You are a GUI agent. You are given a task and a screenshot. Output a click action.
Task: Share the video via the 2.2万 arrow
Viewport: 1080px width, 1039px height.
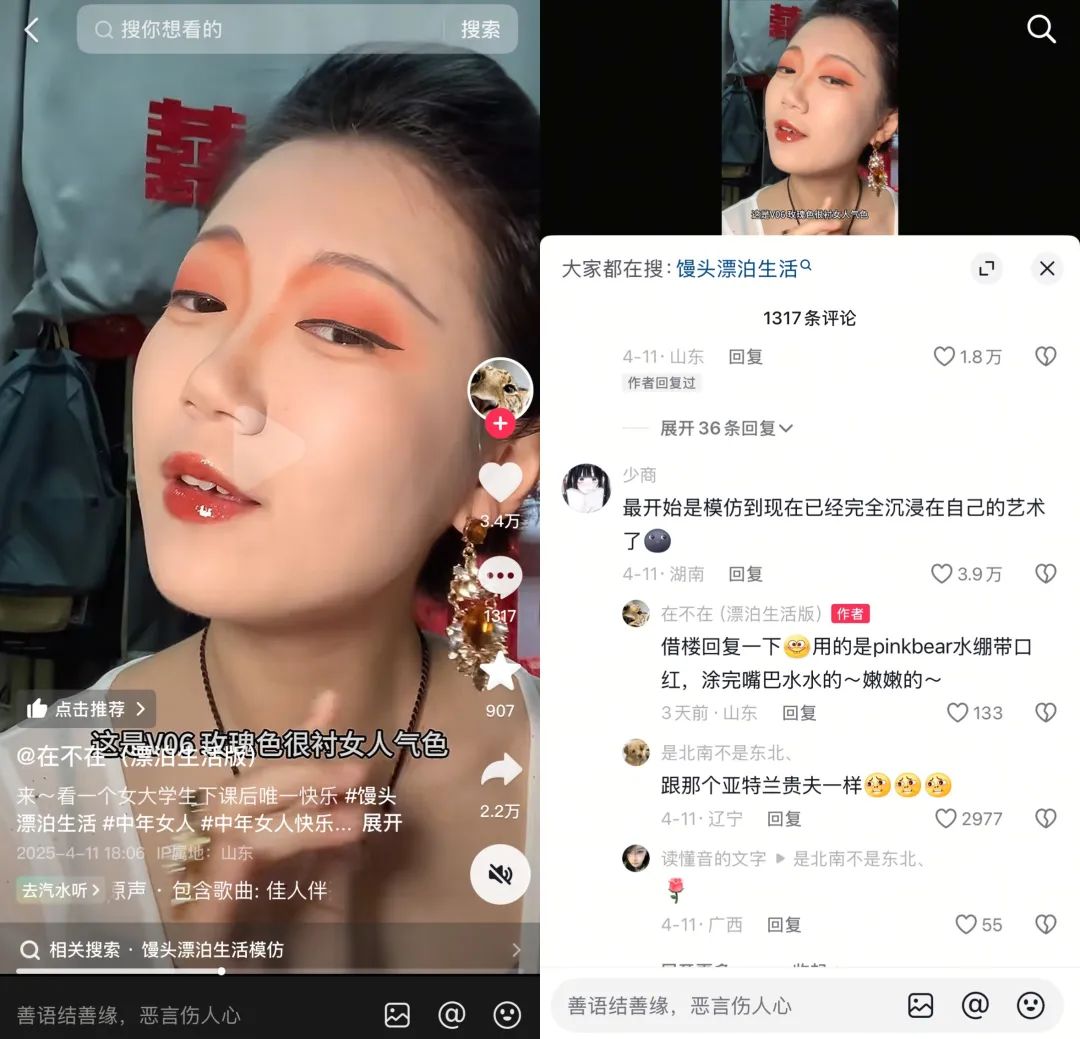coord(500,770)
